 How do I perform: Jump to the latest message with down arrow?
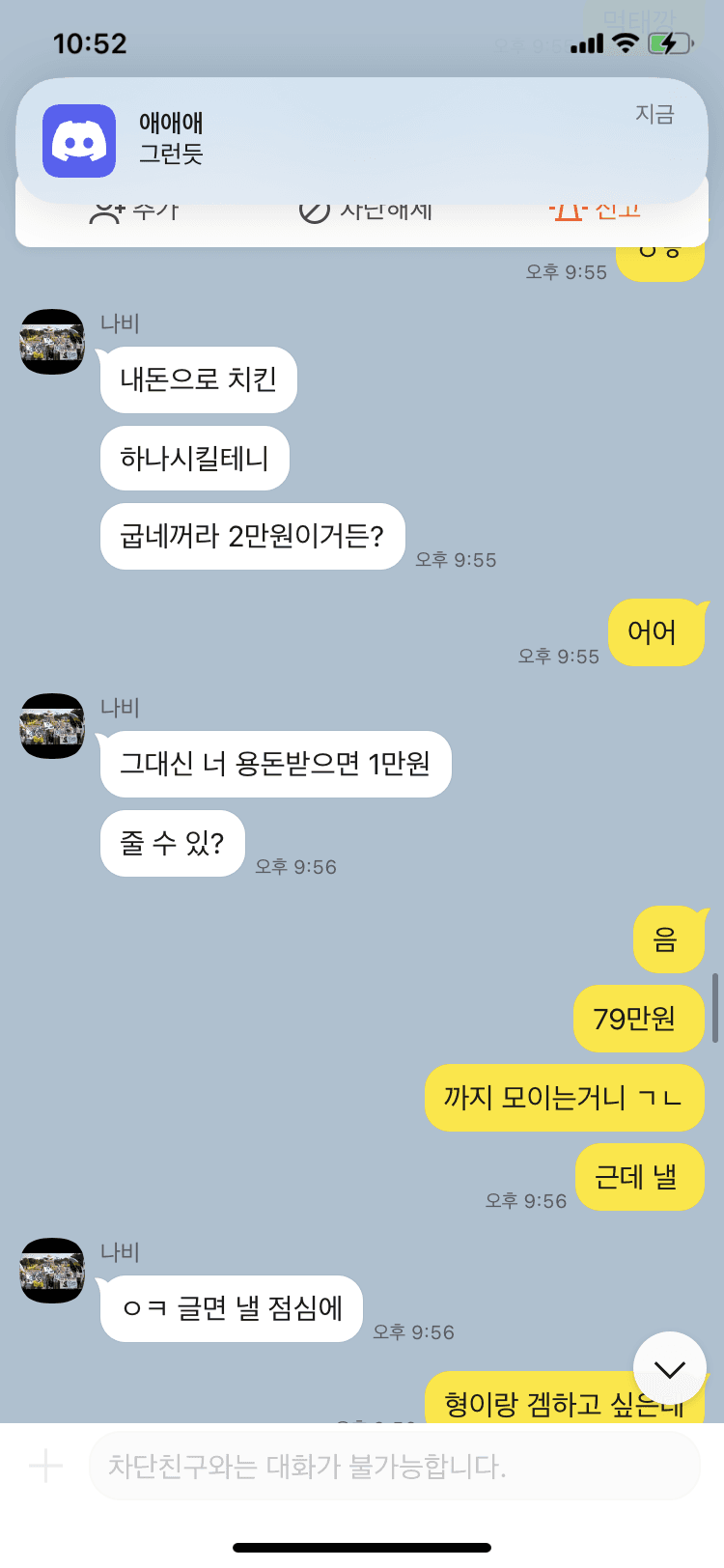tap(669, 1368)
